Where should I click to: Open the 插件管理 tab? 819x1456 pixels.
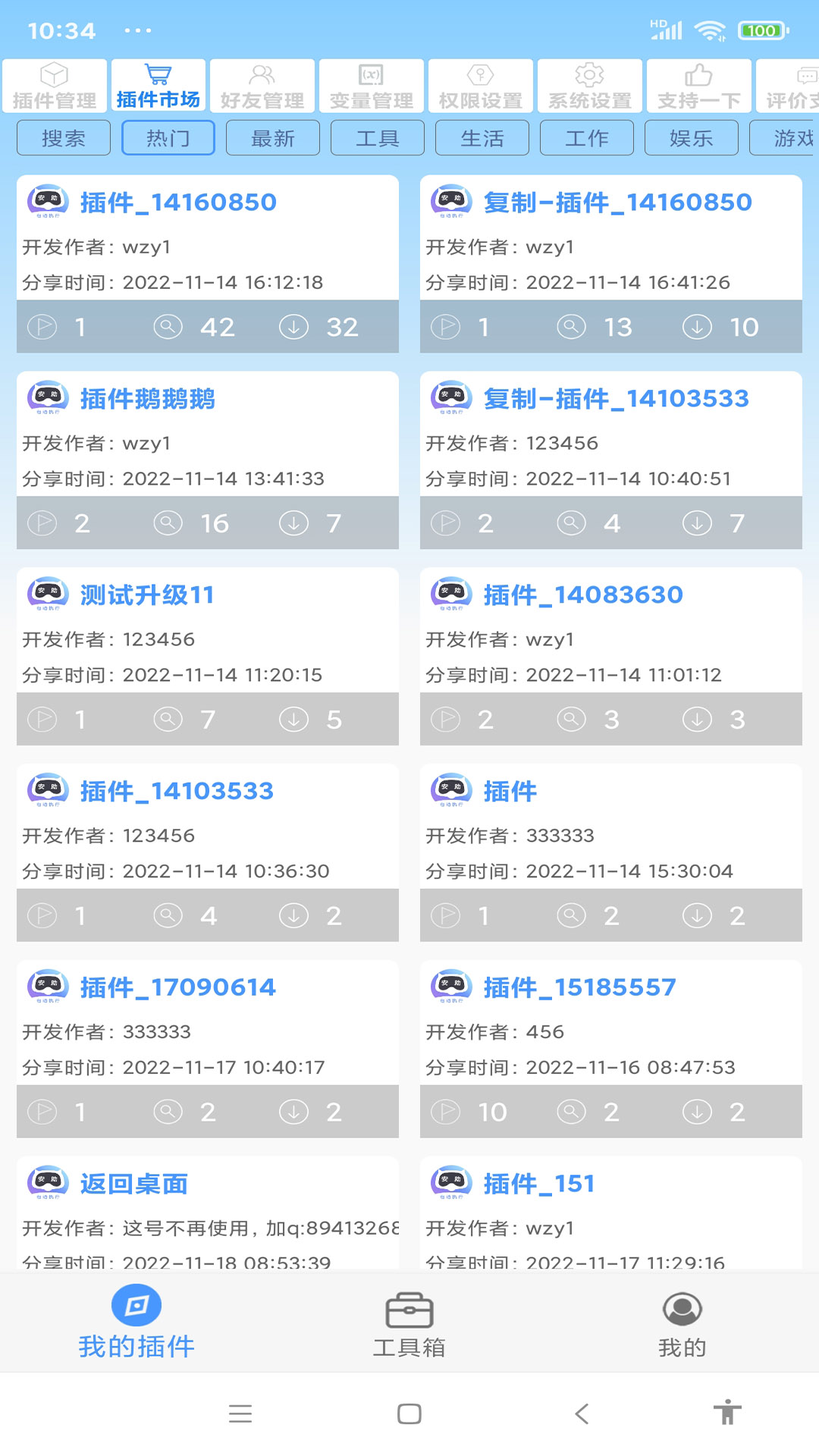click(x=55, y=86)
